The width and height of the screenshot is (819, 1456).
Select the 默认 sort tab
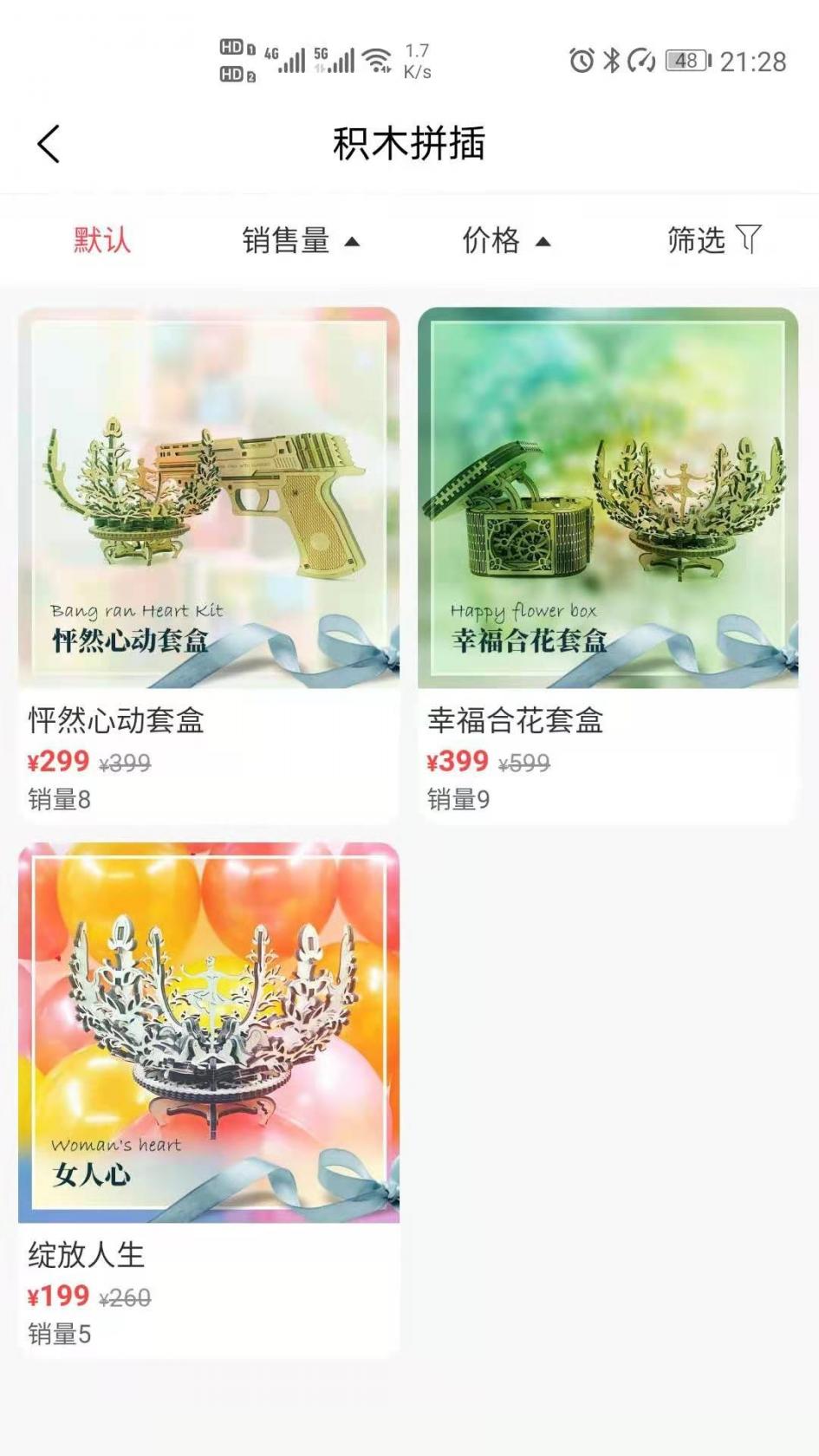pos(102,240)
